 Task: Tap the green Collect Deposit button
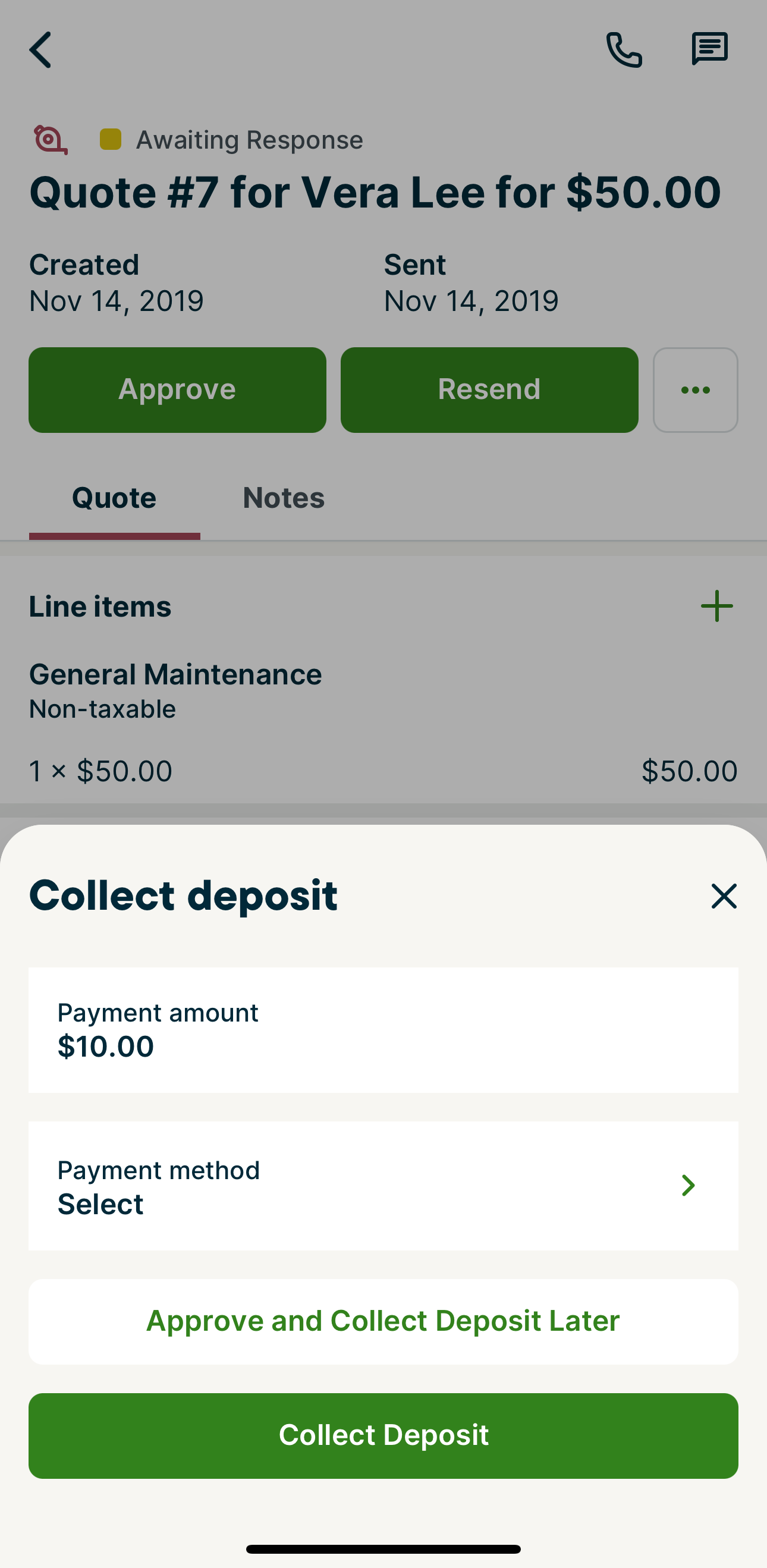383,1435
